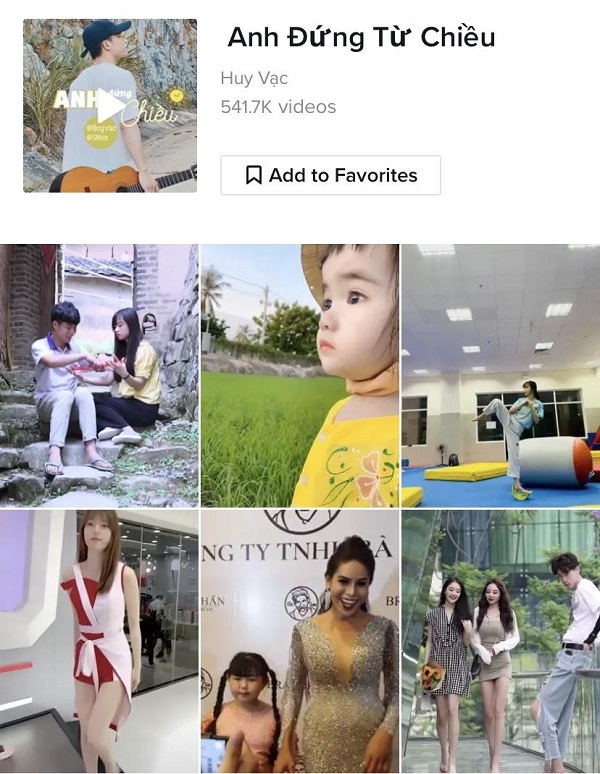Screen dimensions: 600x774
Task: Open the video of couple sitting on stone steps
Action: [99, 375]
